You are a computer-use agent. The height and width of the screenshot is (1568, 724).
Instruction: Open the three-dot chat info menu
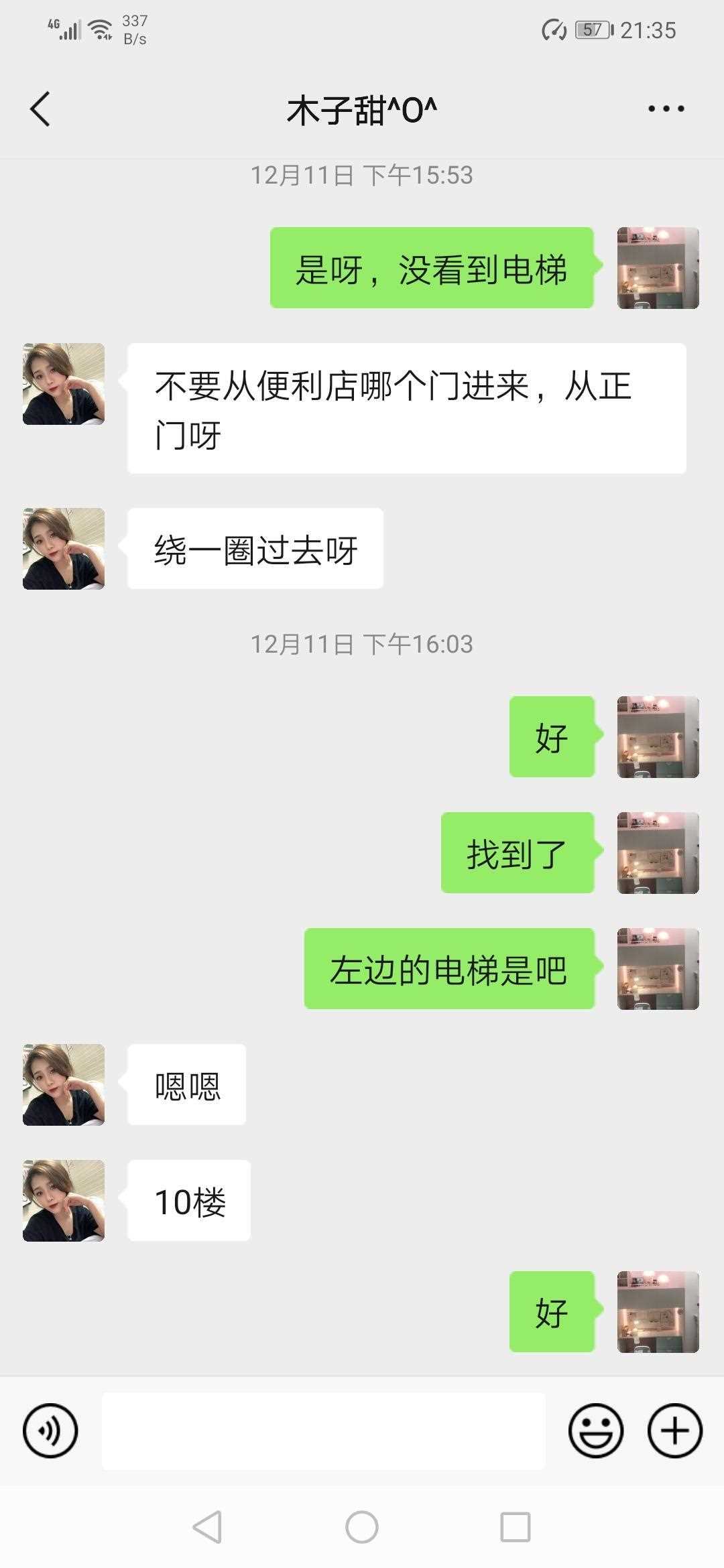(x=666, y=109)
